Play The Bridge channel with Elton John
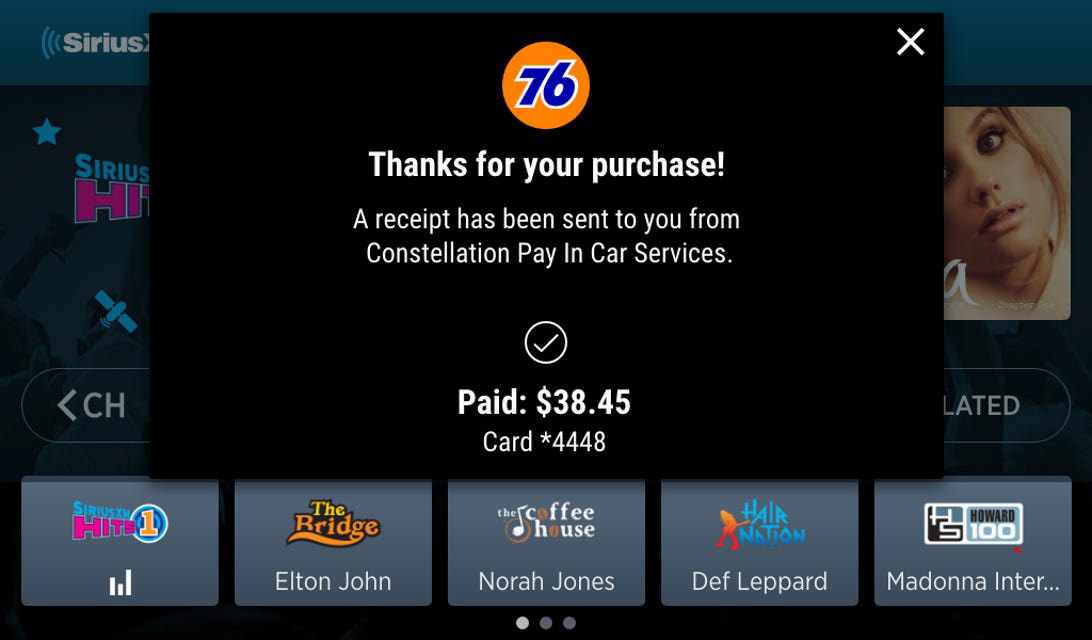Screen dimensions: 1092x640 pyautogui.click(x=333, y=542)
